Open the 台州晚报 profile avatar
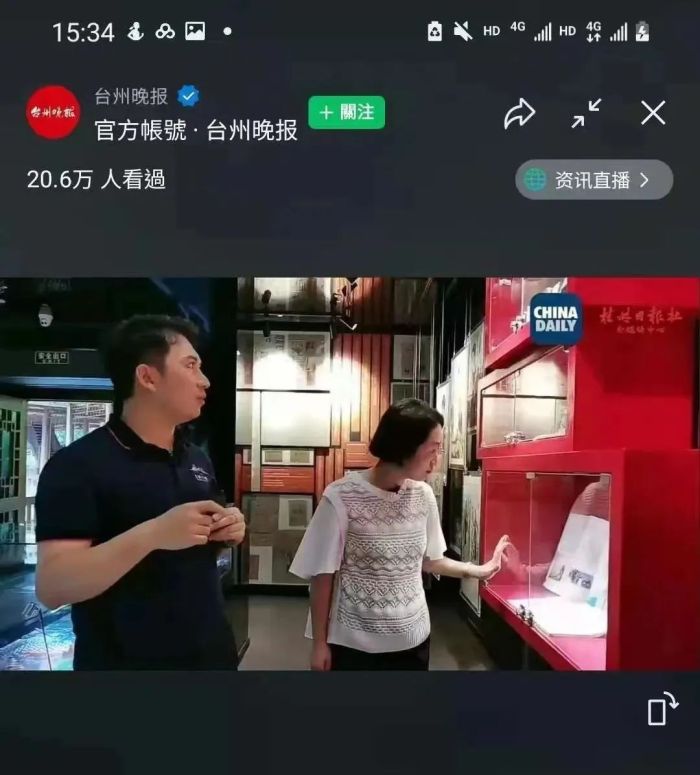Image resolution: width=700 pixels, height=775 pixels. (x=52, y=112)
